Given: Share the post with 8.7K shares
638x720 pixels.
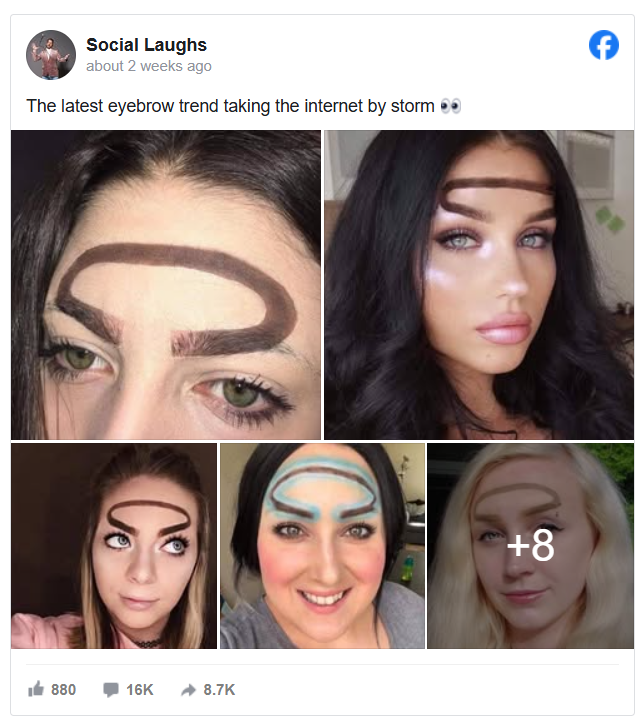Looking at the screenshot, I should 207,689.
